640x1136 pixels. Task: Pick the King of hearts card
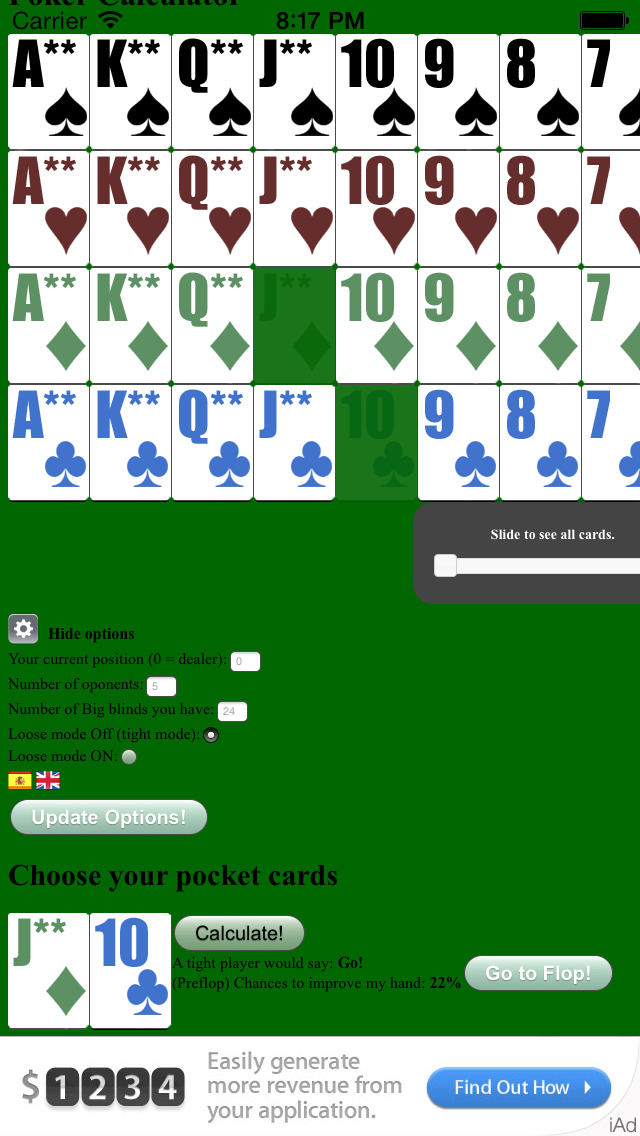tap(131, 208)
